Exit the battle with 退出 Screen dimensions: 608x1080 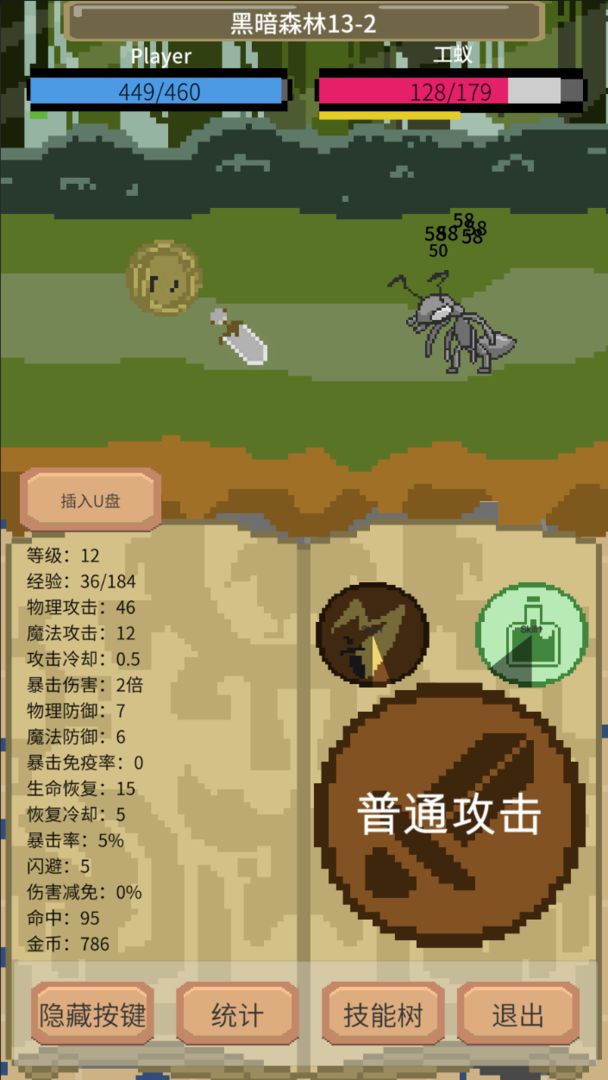tap(518, 1015)
